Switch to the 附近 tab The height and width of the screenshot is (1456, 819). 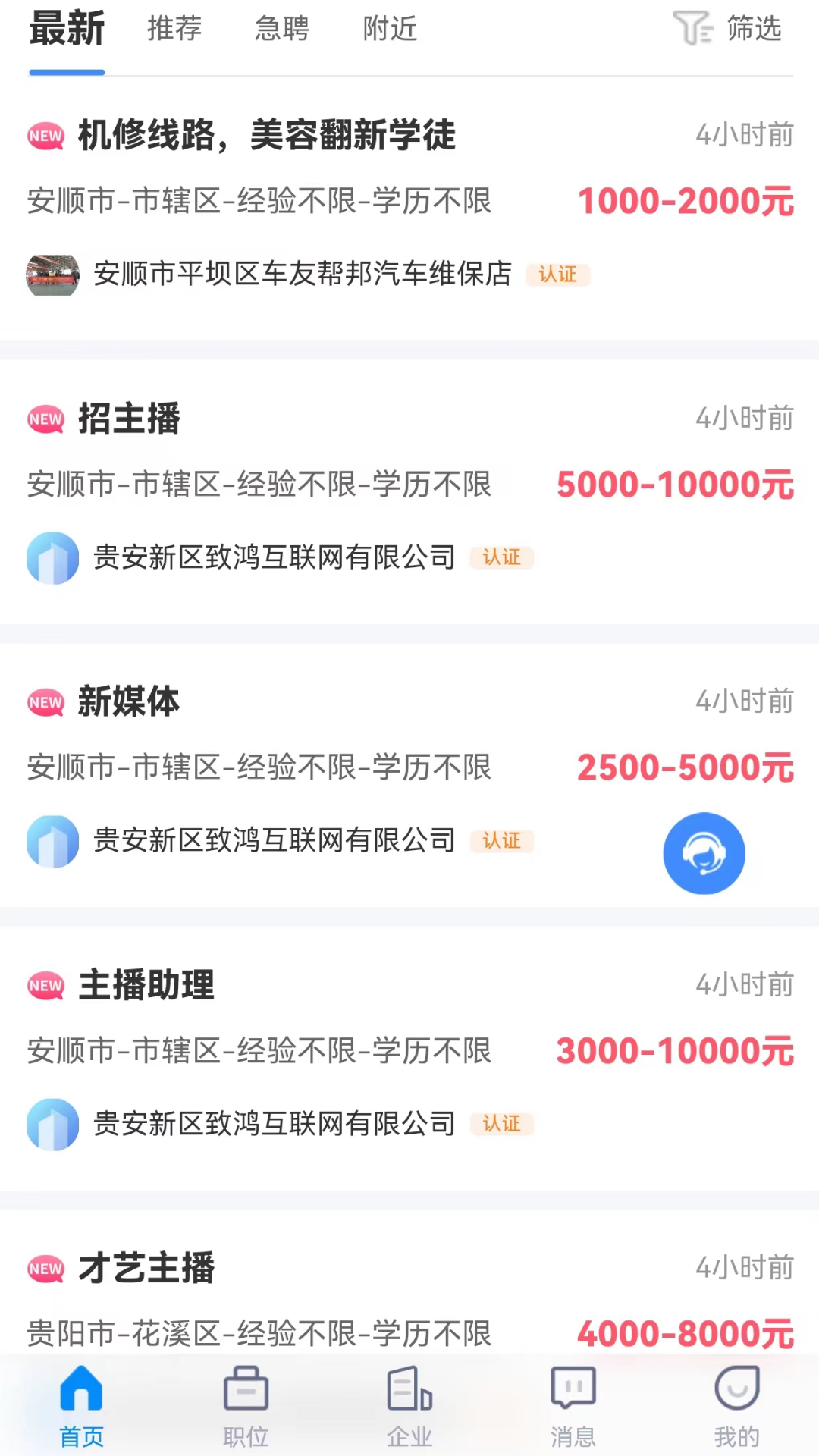[390, 29]
